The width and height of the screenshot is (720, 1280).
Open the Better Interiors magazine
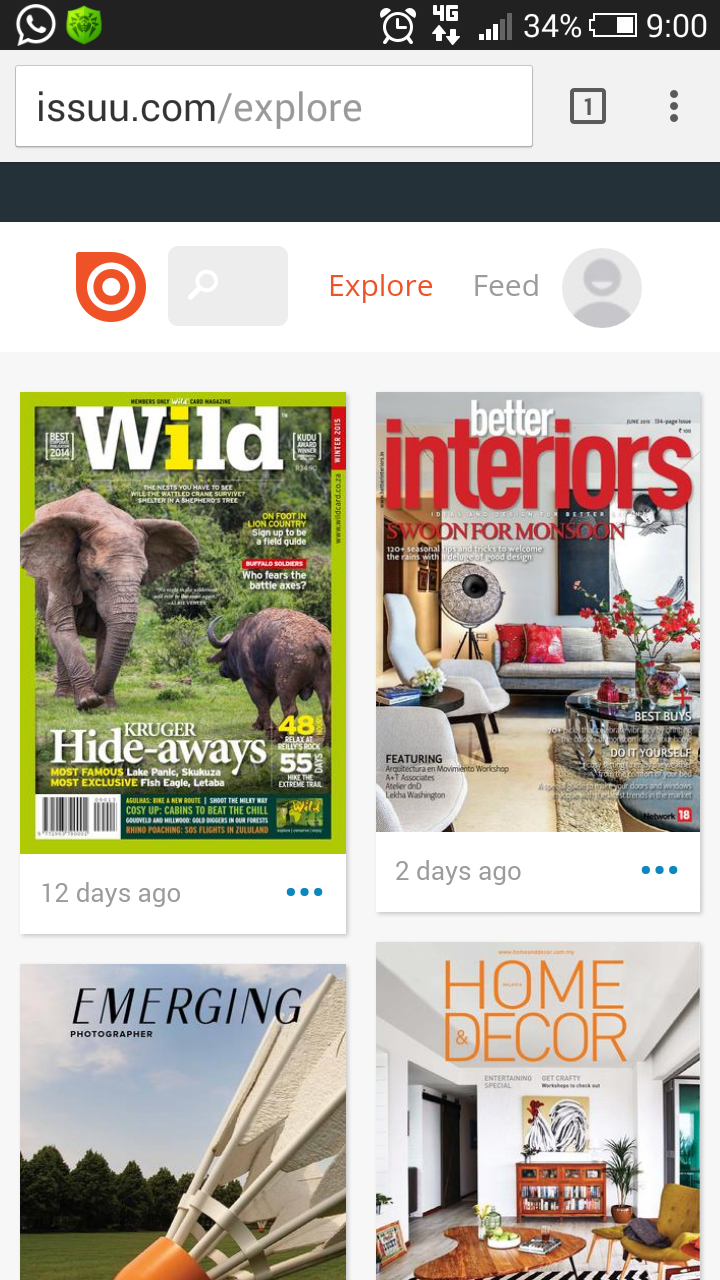tap(538, 611)
